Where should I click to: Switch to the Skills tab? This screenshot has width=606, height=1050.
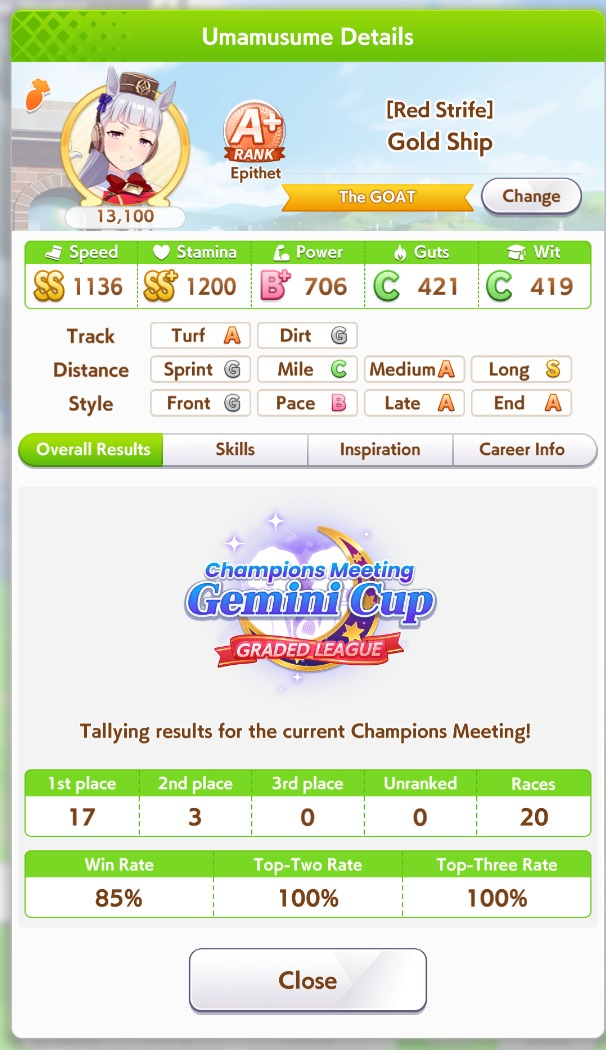235,450
